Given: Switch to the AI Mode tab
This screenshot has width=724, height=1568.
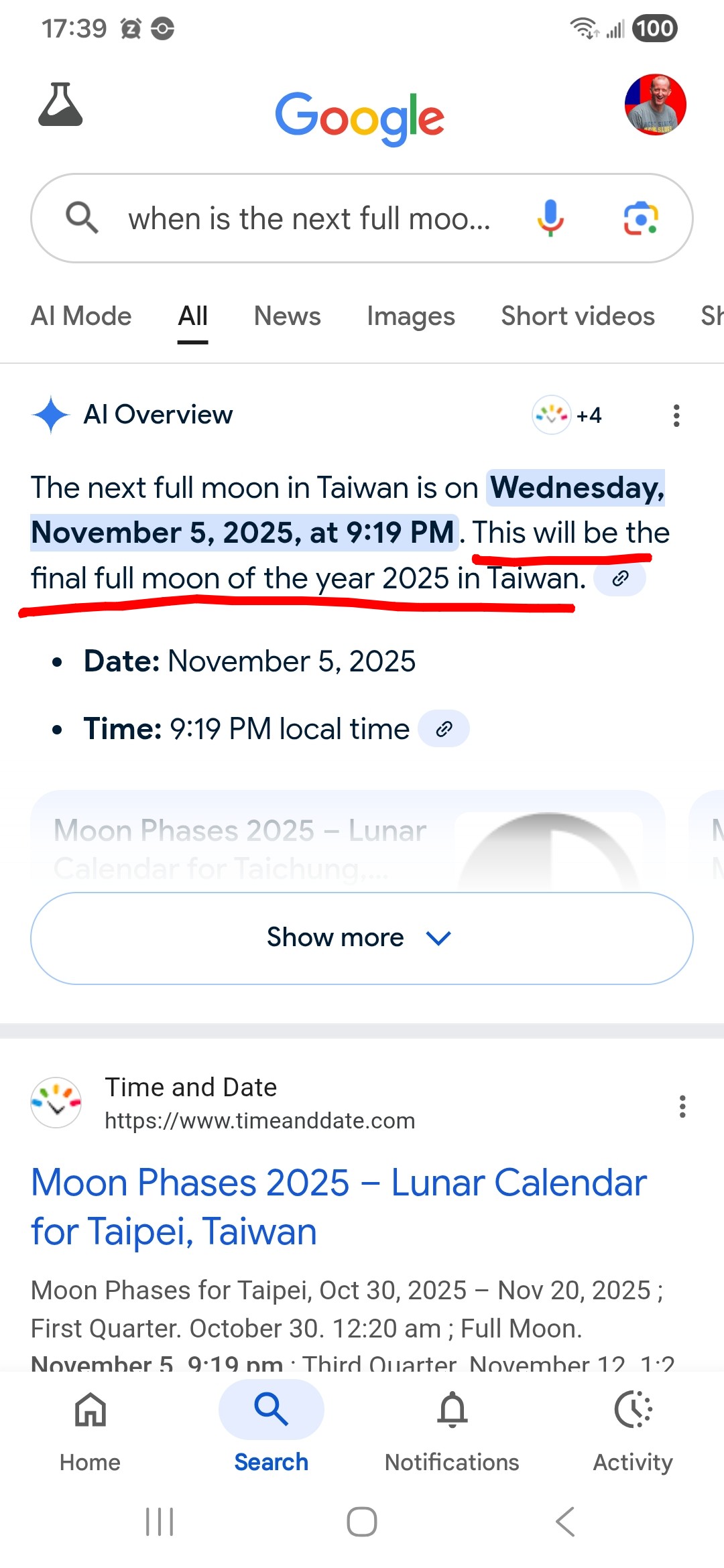Looking at the screenshot, I should click(81, 316).
